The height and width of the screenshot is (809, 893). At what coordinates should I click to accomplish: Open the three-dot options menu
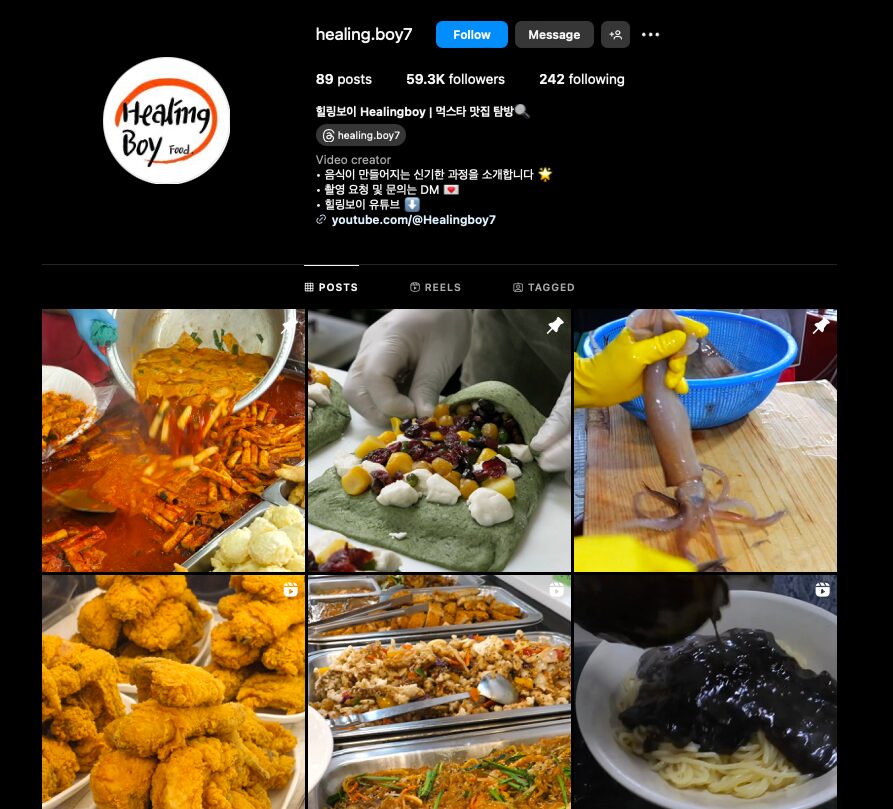click(651, 35)
